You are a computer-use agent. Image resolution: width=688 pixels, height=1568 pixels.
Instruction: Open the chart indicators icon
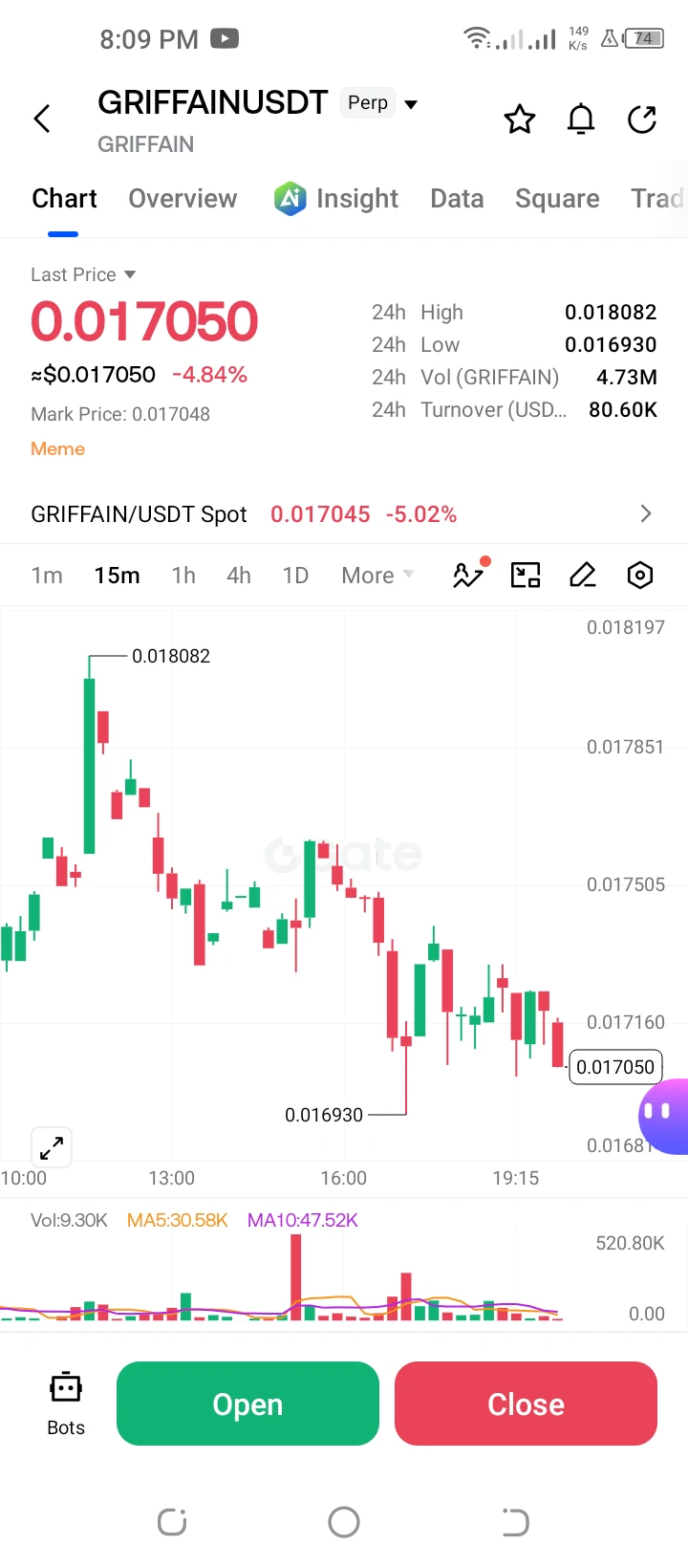pos(469,574)
